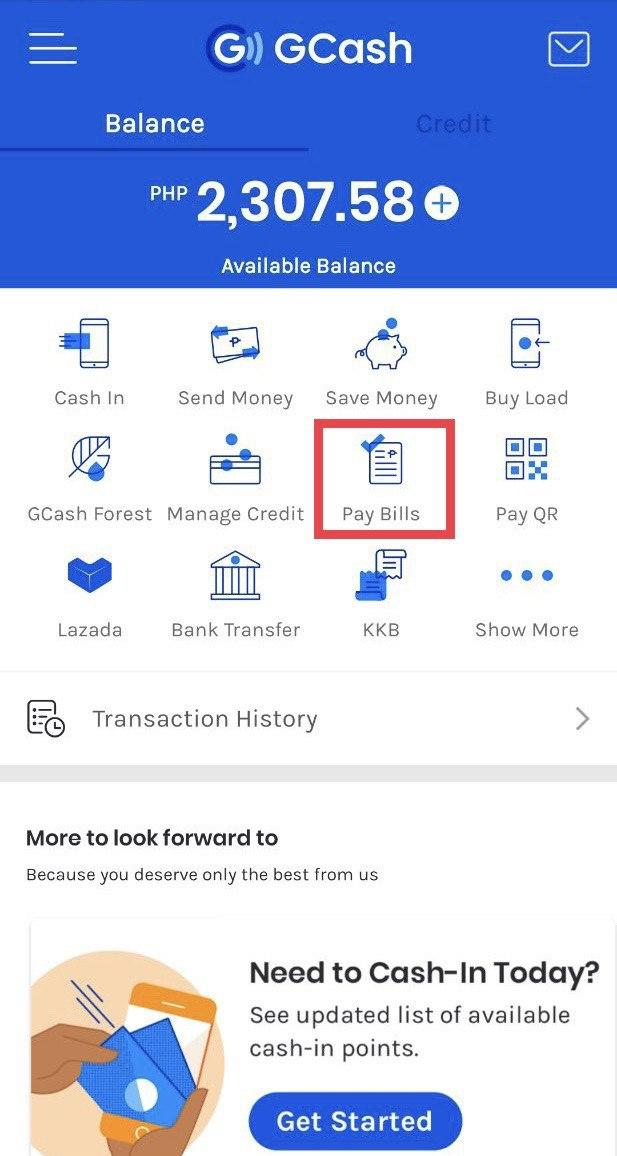The image size is (617, 1156).
Task: Go to Manage Credit
Action: coord(235,478)
